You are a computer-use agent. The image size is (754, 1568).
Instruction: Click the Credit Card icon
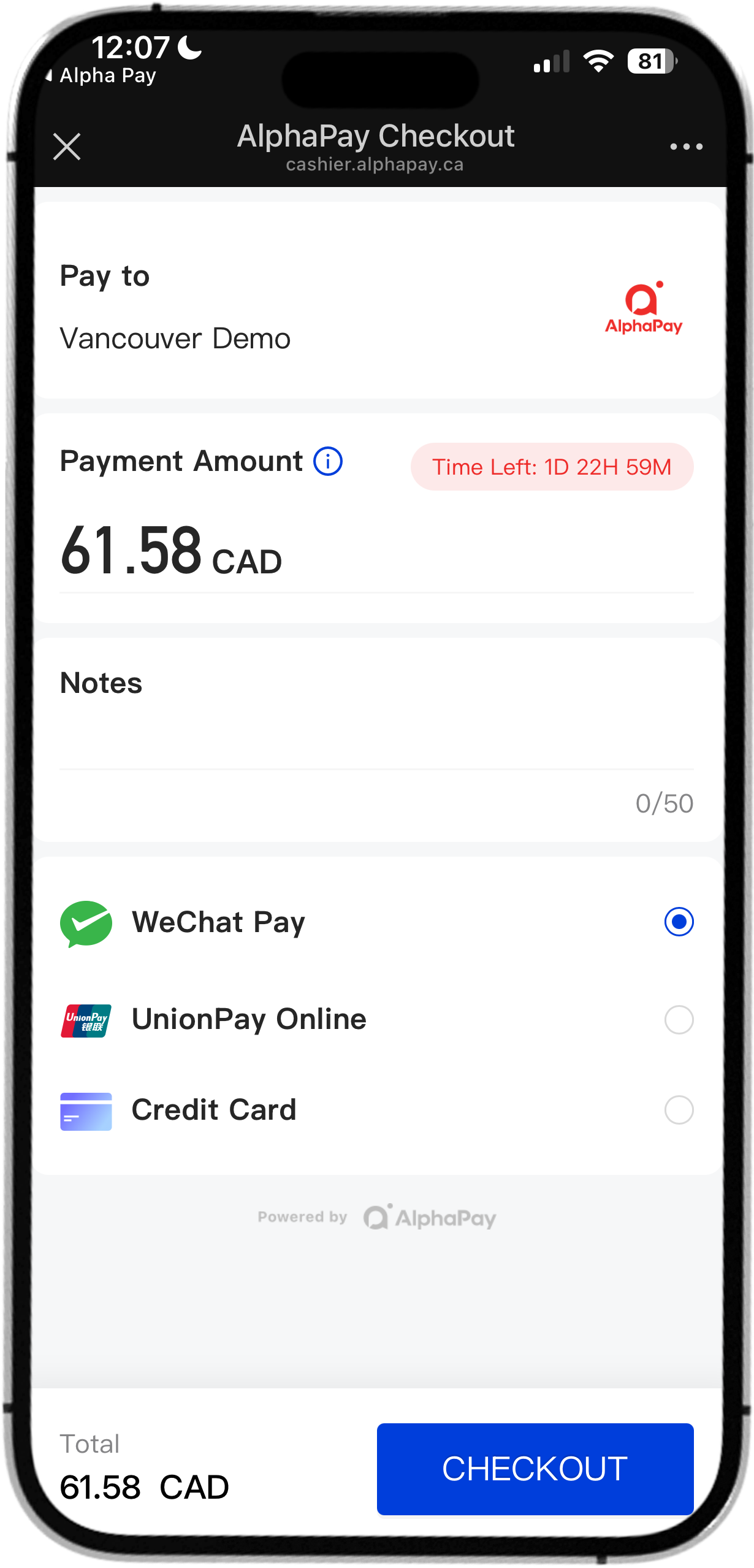(x=86, y=1110)
